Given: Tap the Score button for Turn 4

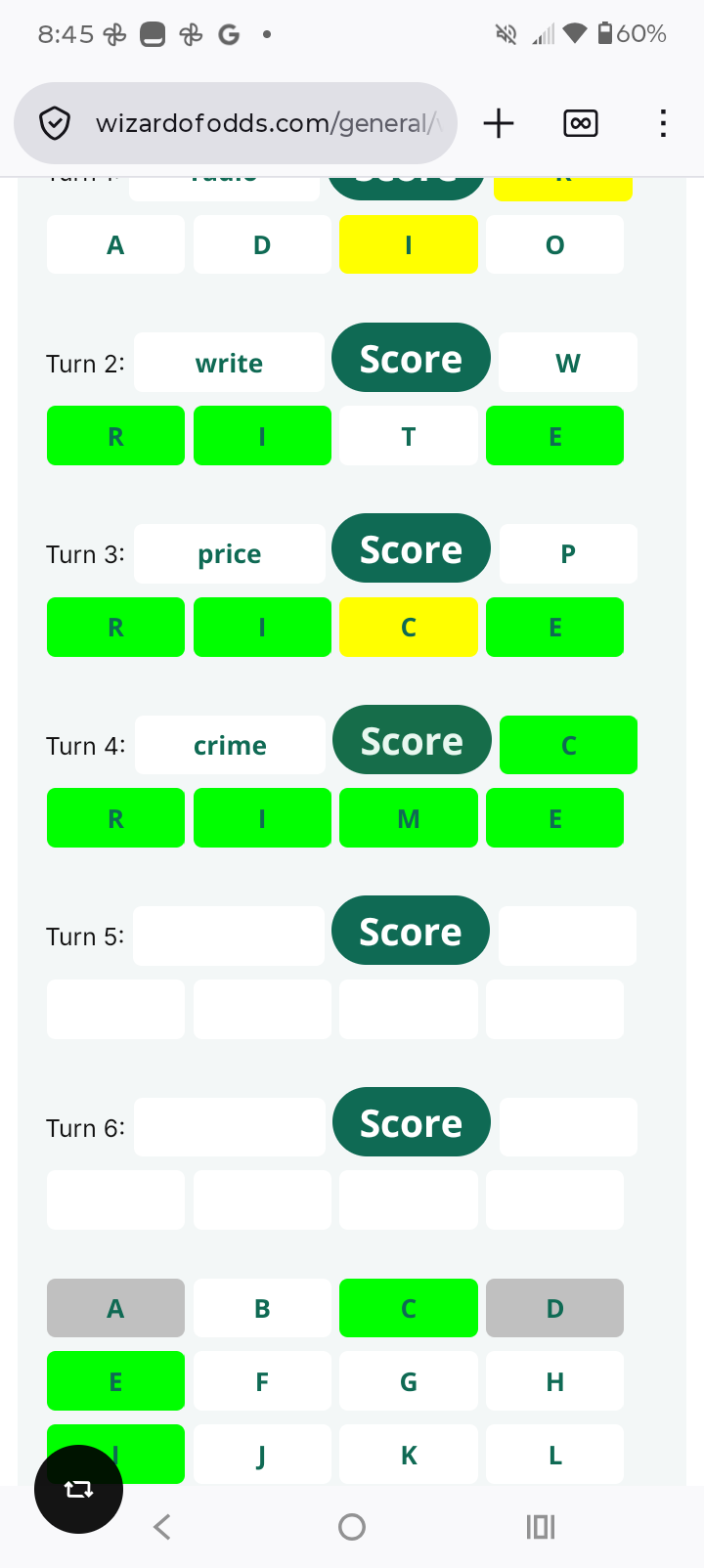Looking at the screenshot, I should tap(411, 741).
